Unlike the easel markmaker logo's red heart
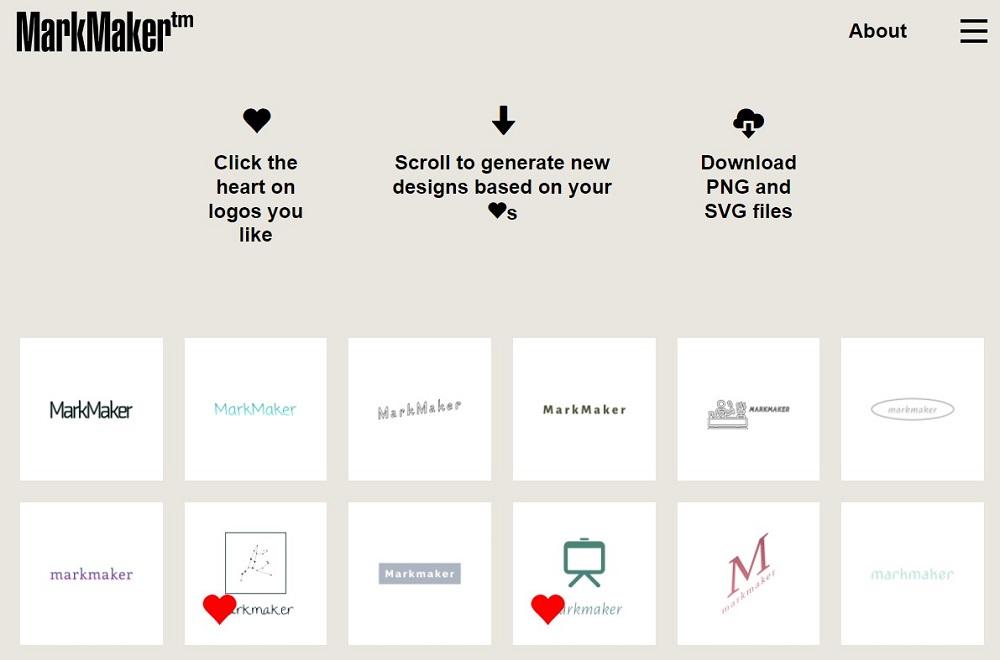The image size is (1000, 660). [548, 608]
